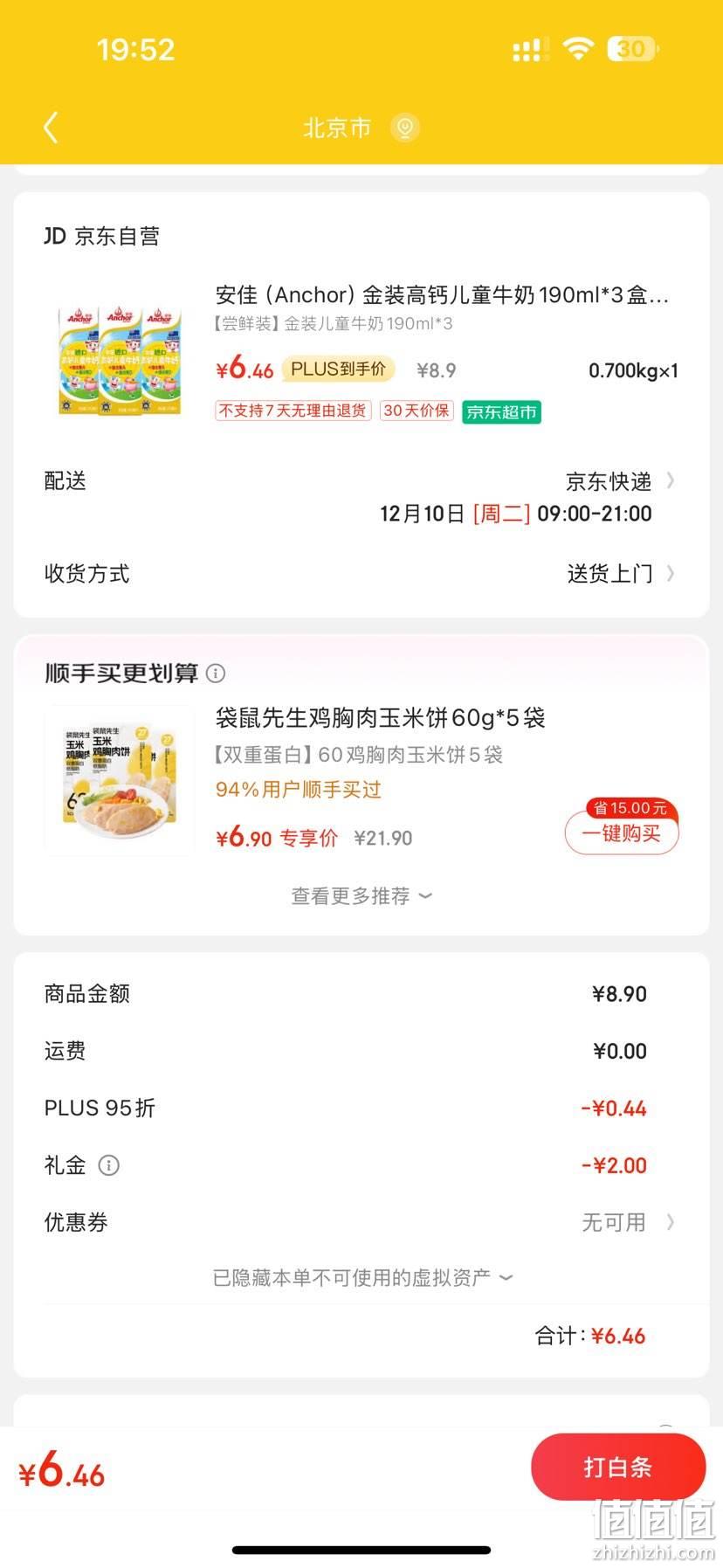Viewport: 723px width, 1568px height.
Task: Open the 安佳 Anchor milk product item
Action: coord(361,356)
